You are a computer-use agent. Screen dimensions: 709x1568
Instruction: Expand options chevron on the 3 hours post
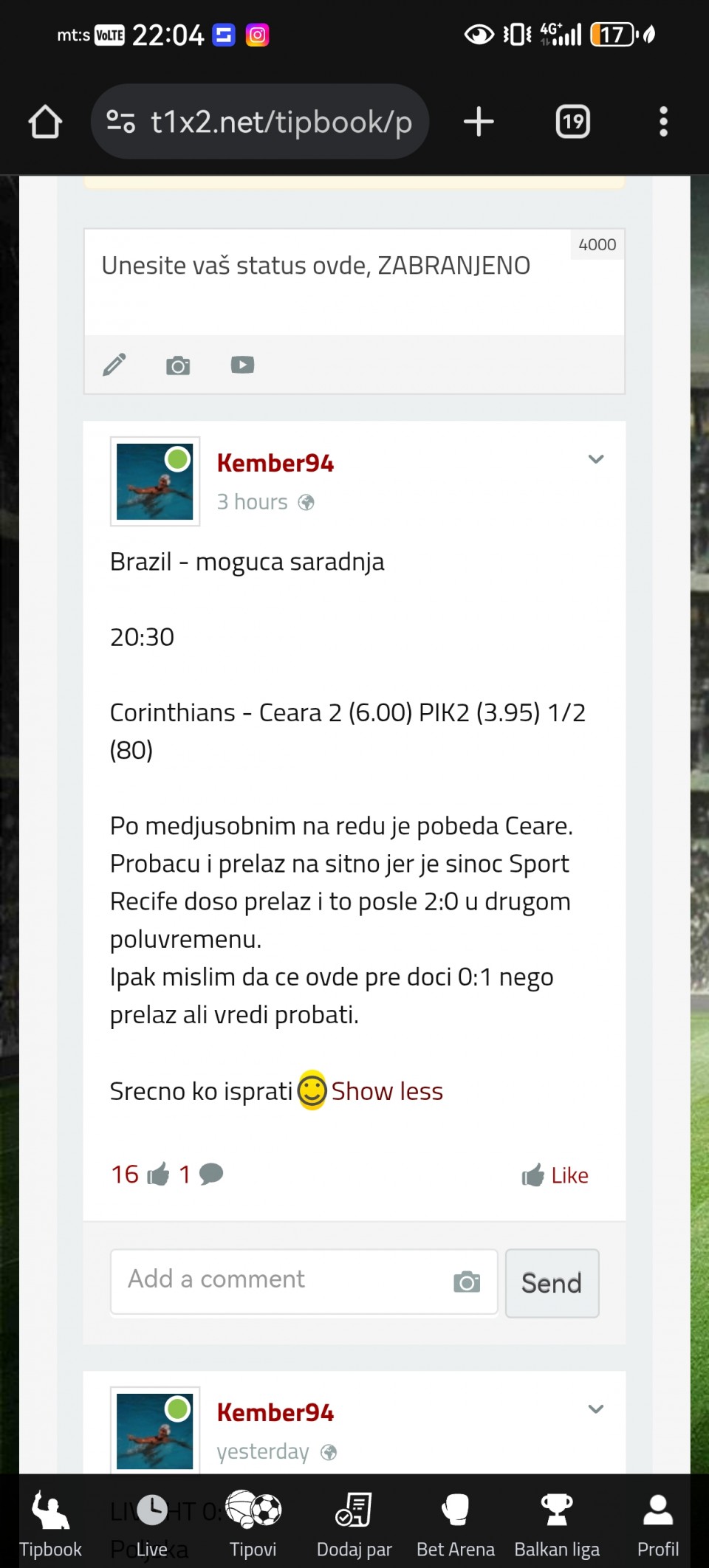(596, 459)
